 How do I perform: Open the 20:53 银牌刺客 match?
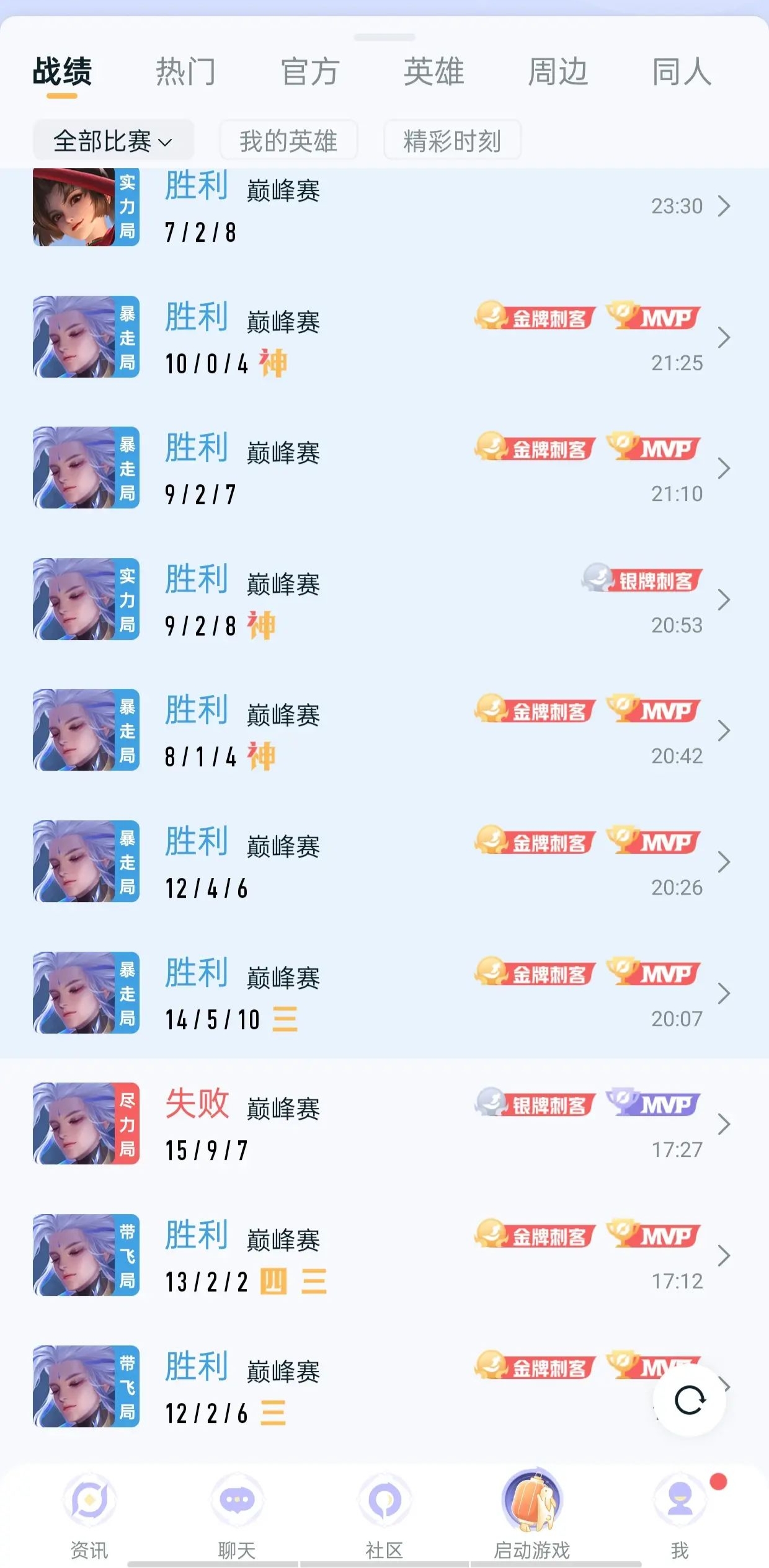click(x=384, y=600)
